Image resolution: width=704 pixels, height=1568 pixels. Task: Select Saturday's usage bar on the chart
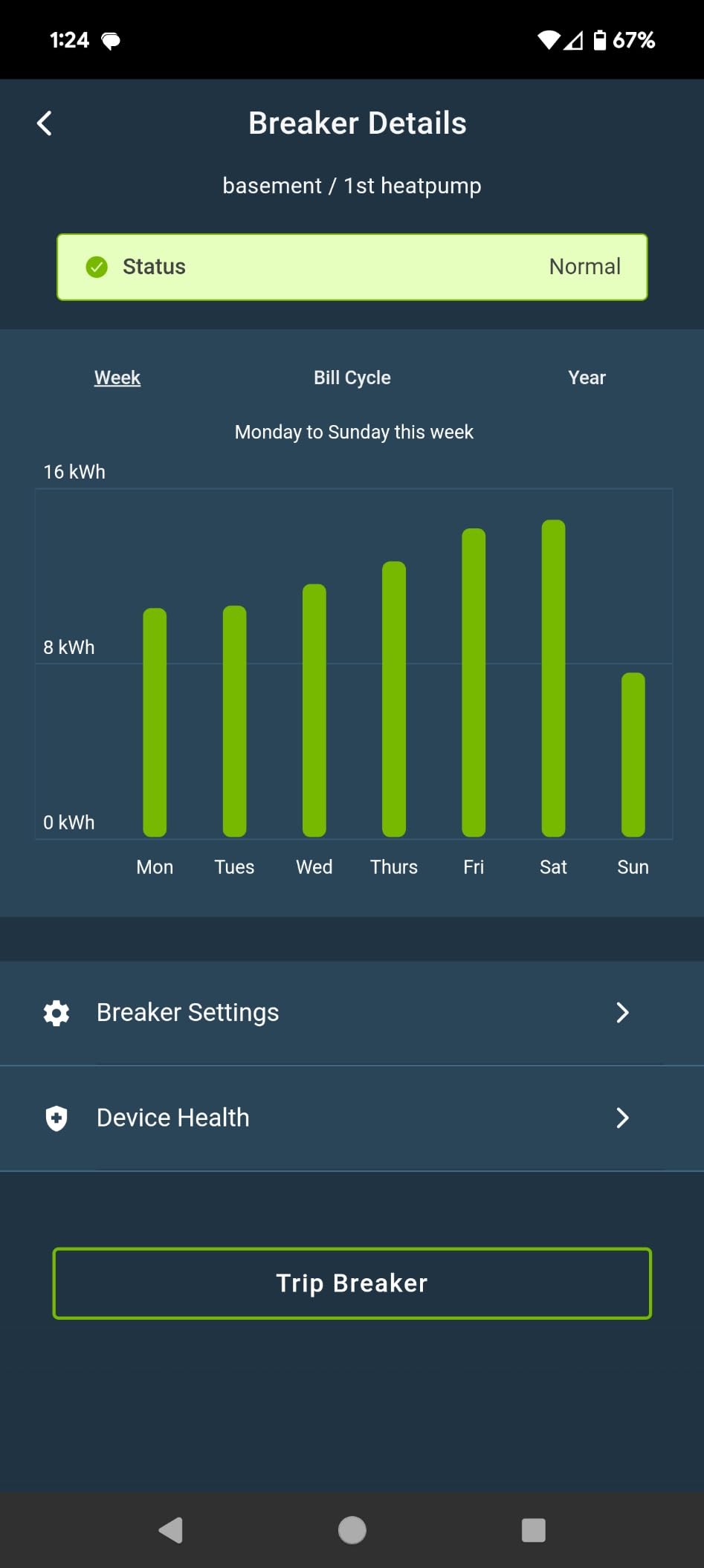[x=553, y=676]
